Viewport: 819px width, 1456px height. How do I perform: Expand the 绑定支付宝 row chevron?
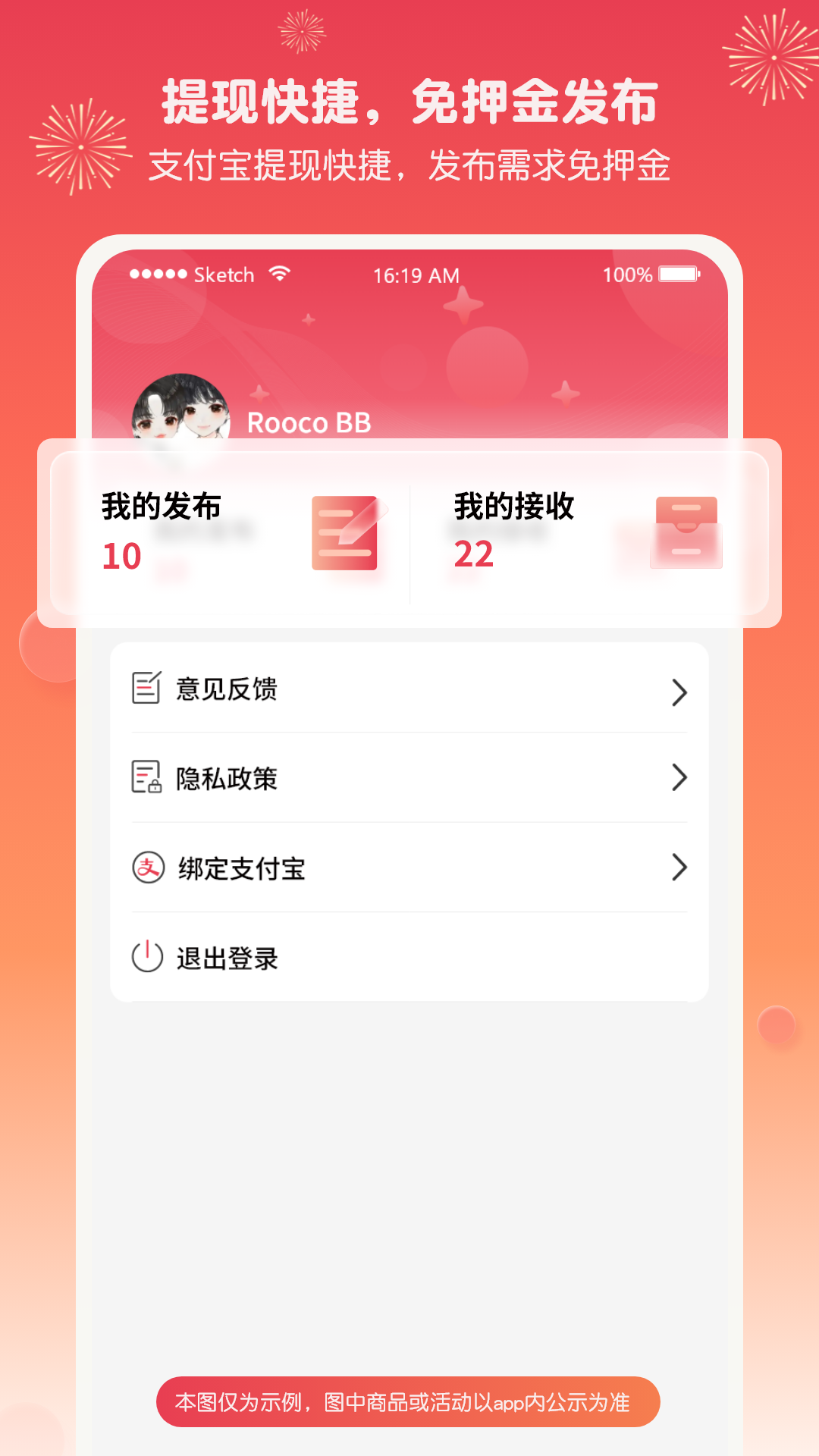[679, 869]
